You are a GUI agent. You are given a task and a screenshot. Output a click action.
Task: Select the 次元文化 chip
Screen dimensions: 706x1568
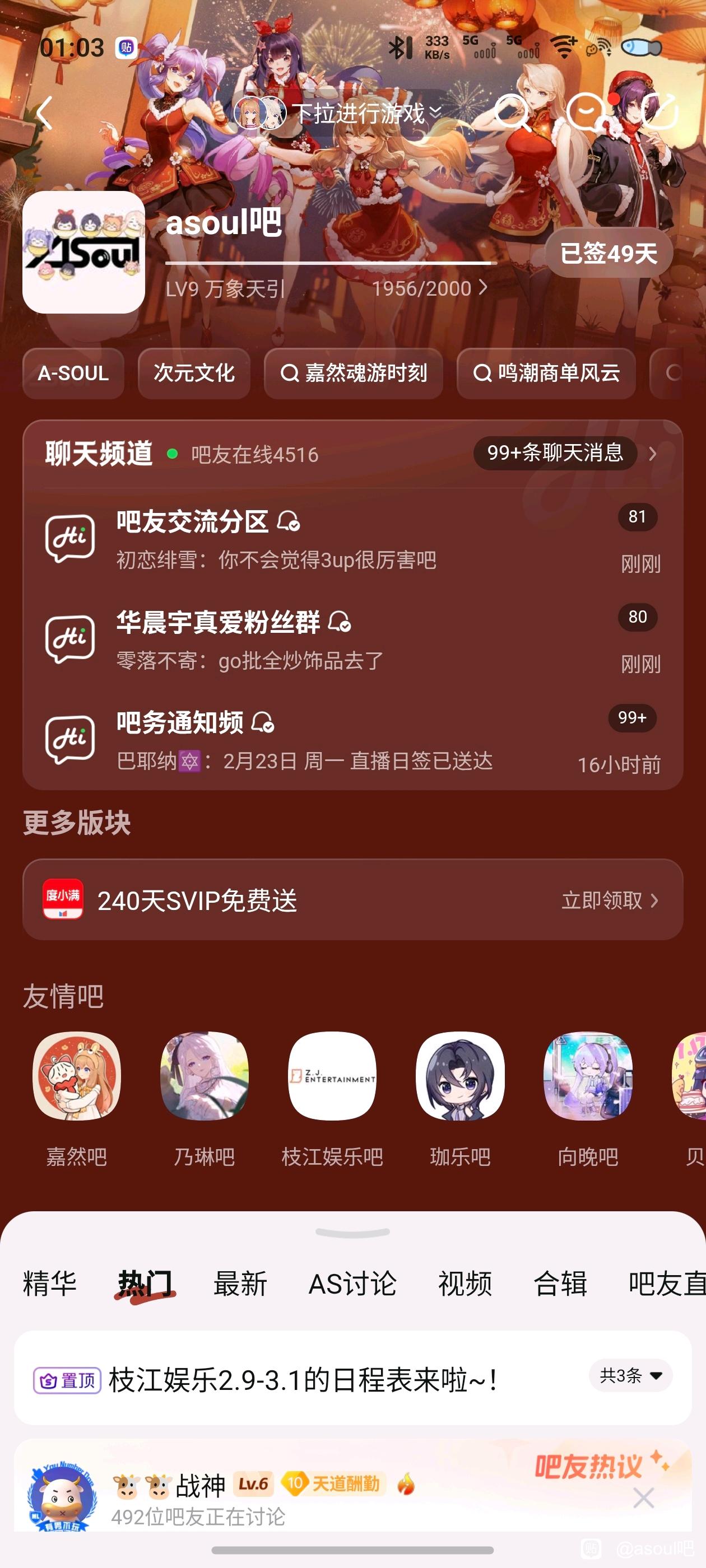[x=194, y=373]
